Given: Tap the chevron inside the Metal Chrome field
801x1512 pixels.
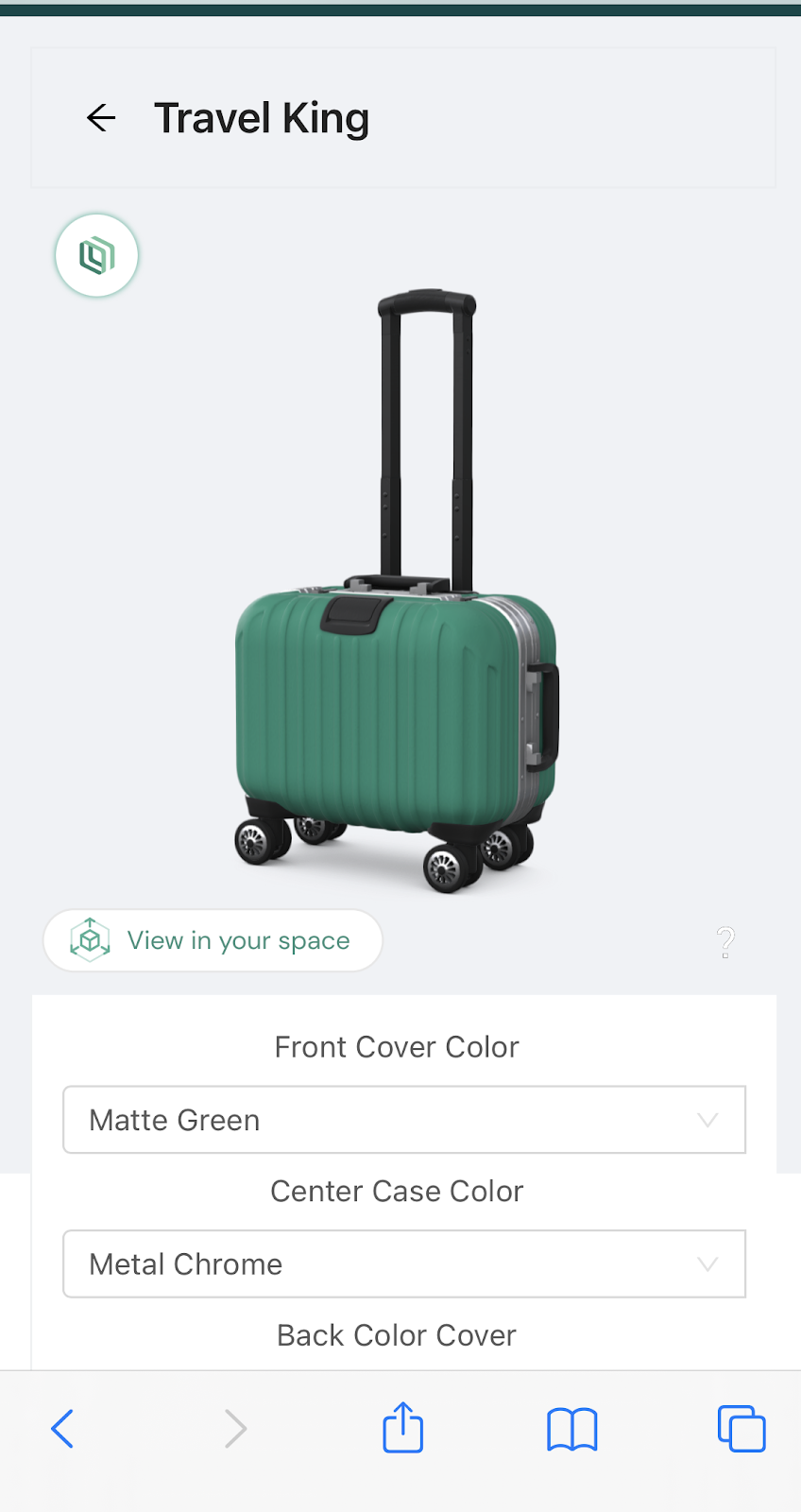Looking at the screenshot, I should click(707, 1263).
